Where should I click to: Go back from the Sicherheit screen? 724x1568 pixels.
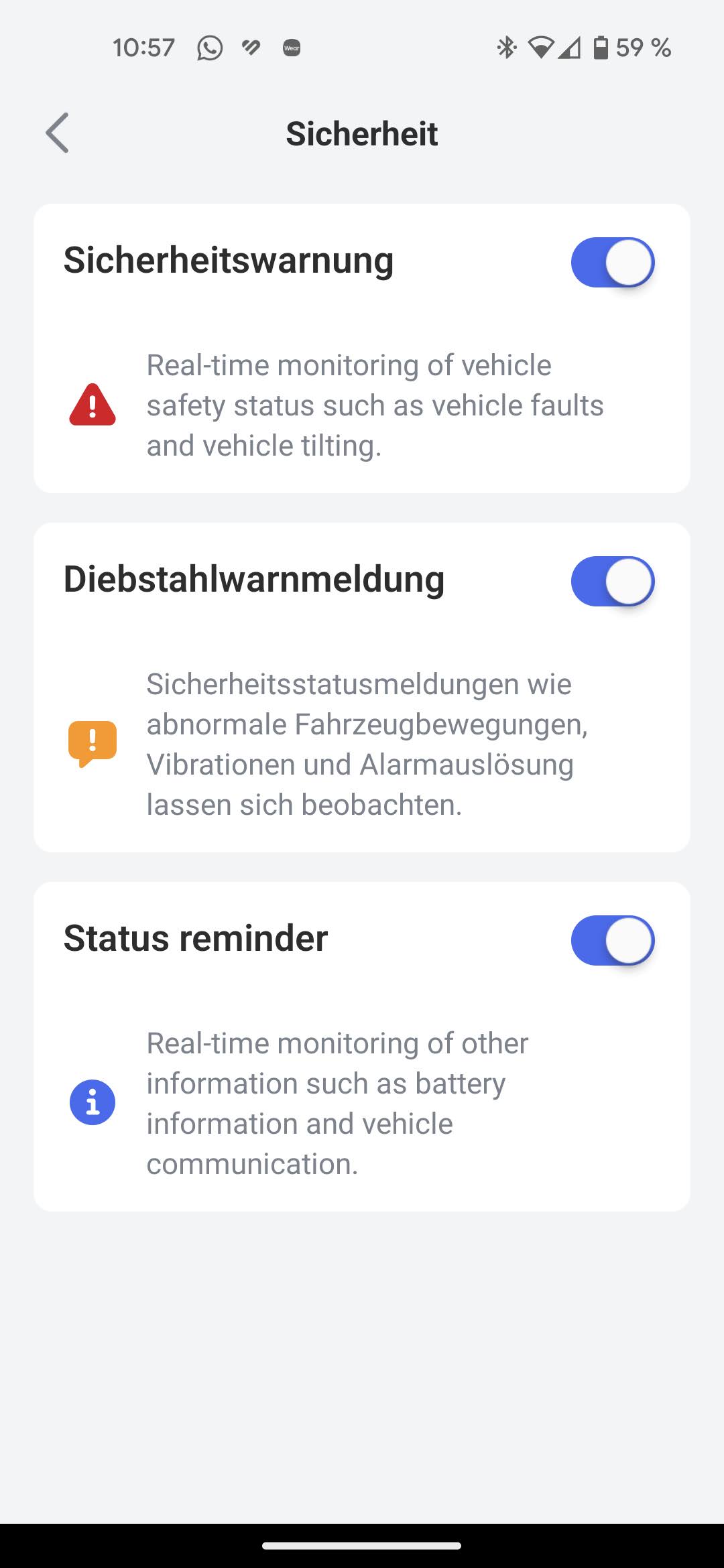(x=58, y=133)
